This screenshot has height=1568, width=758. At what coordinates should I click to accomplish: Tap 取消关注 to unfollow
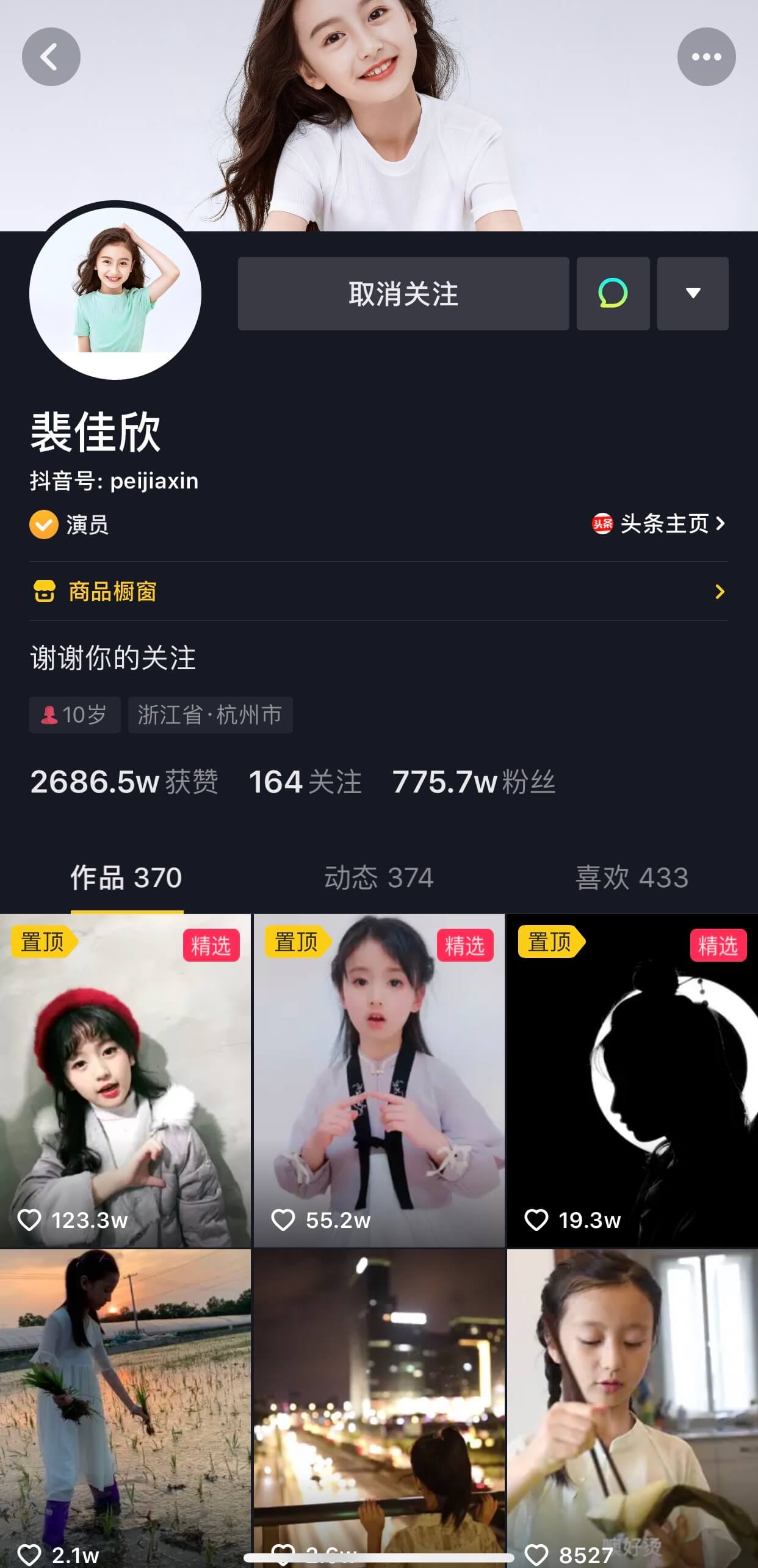tap(403, 294)
